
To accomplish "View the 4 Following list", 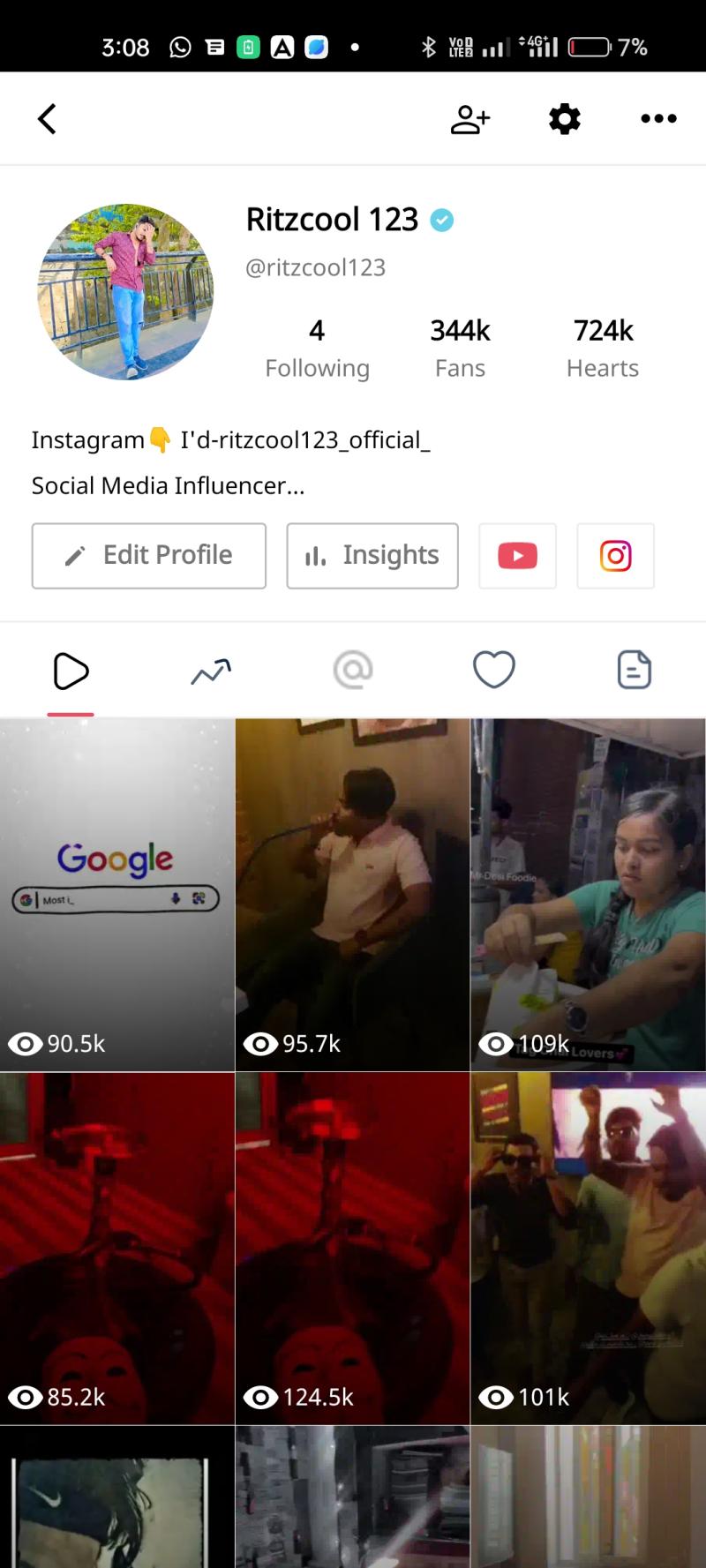I will point(318,349).
